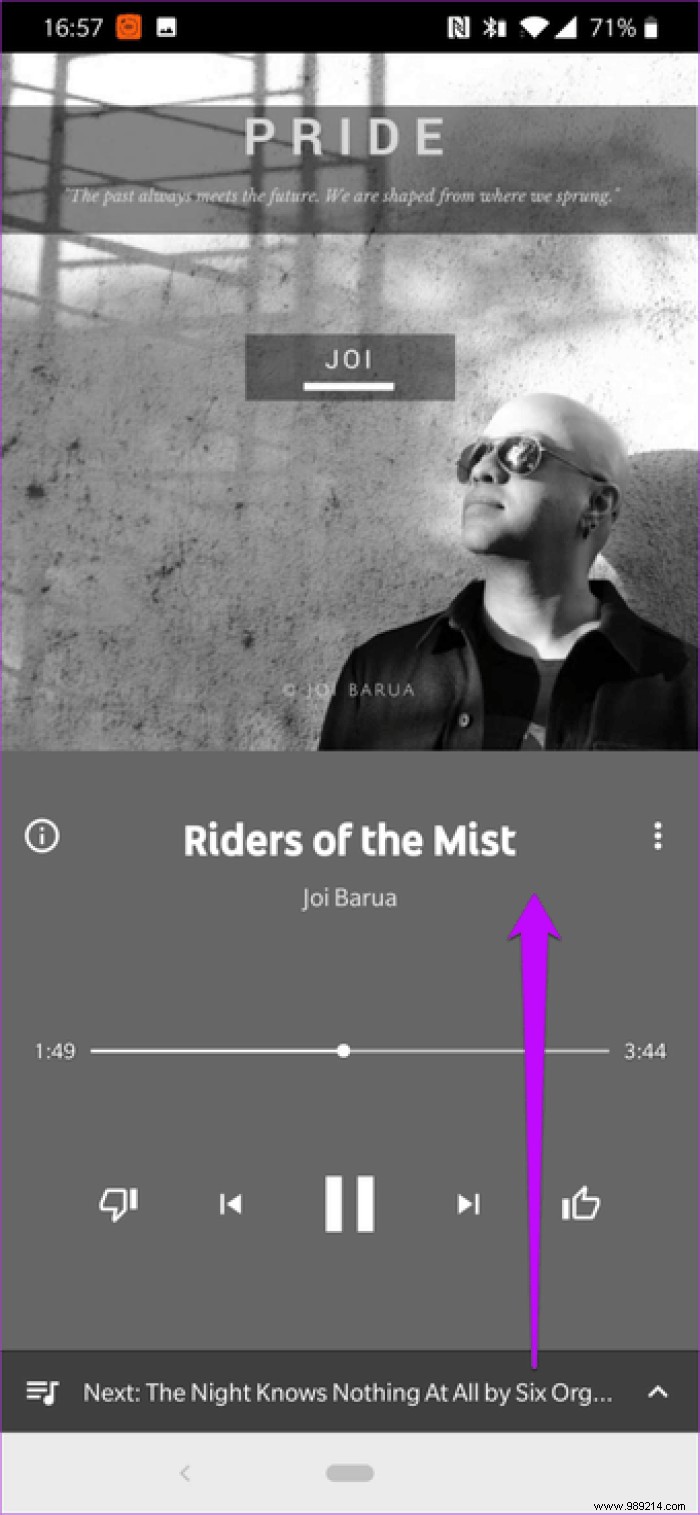This screenshot has width=700, height=1515.
Task: Tap the home pill button
Action: (x=349, y=1473)
